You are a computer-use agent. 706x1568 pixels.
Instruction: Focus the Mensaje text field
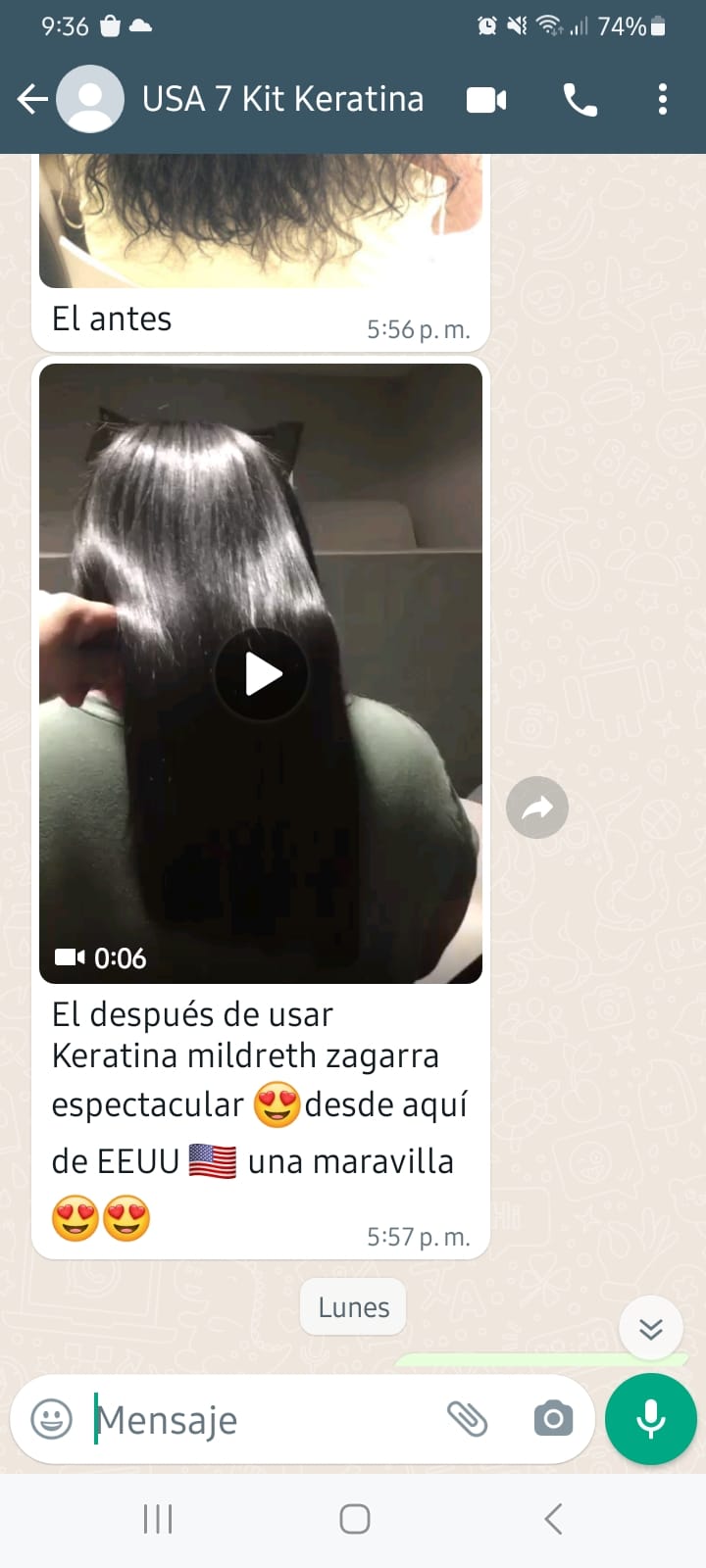(x=265, y=1419)
